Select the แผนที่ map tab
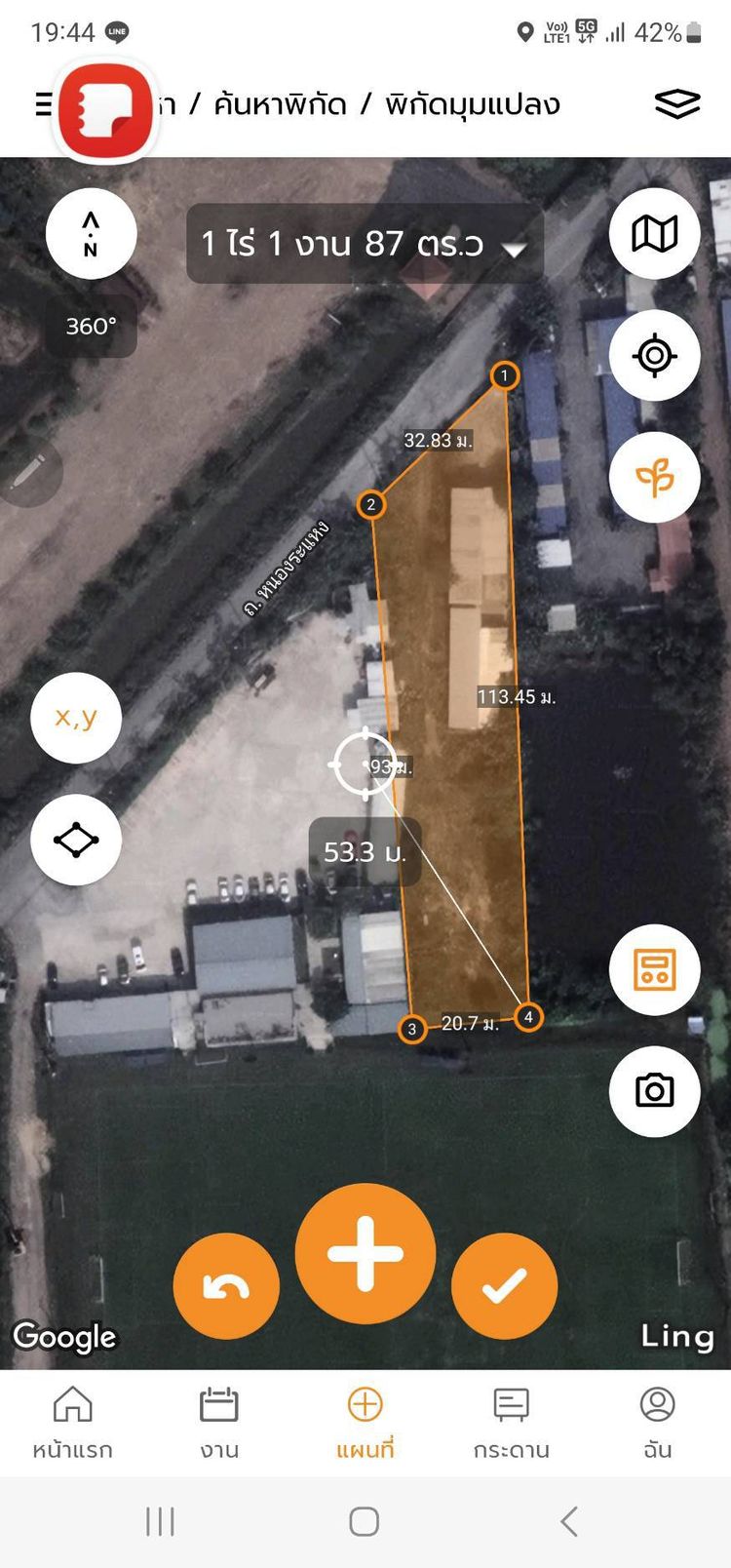This screenshot has width=731, height=1568. [365, 1423]
